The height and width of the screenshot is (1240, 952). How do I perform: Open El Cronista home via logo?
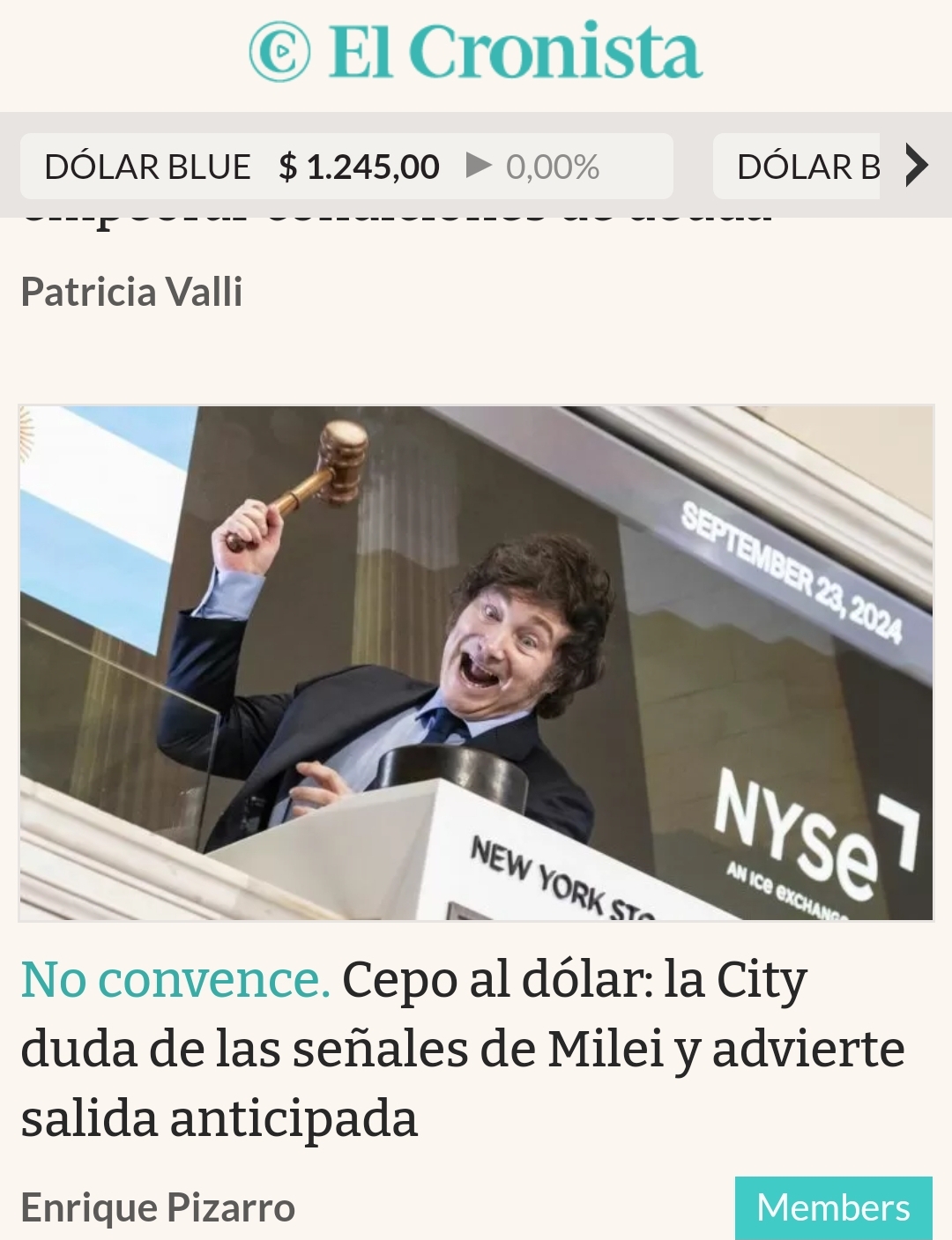coord(475,51)
